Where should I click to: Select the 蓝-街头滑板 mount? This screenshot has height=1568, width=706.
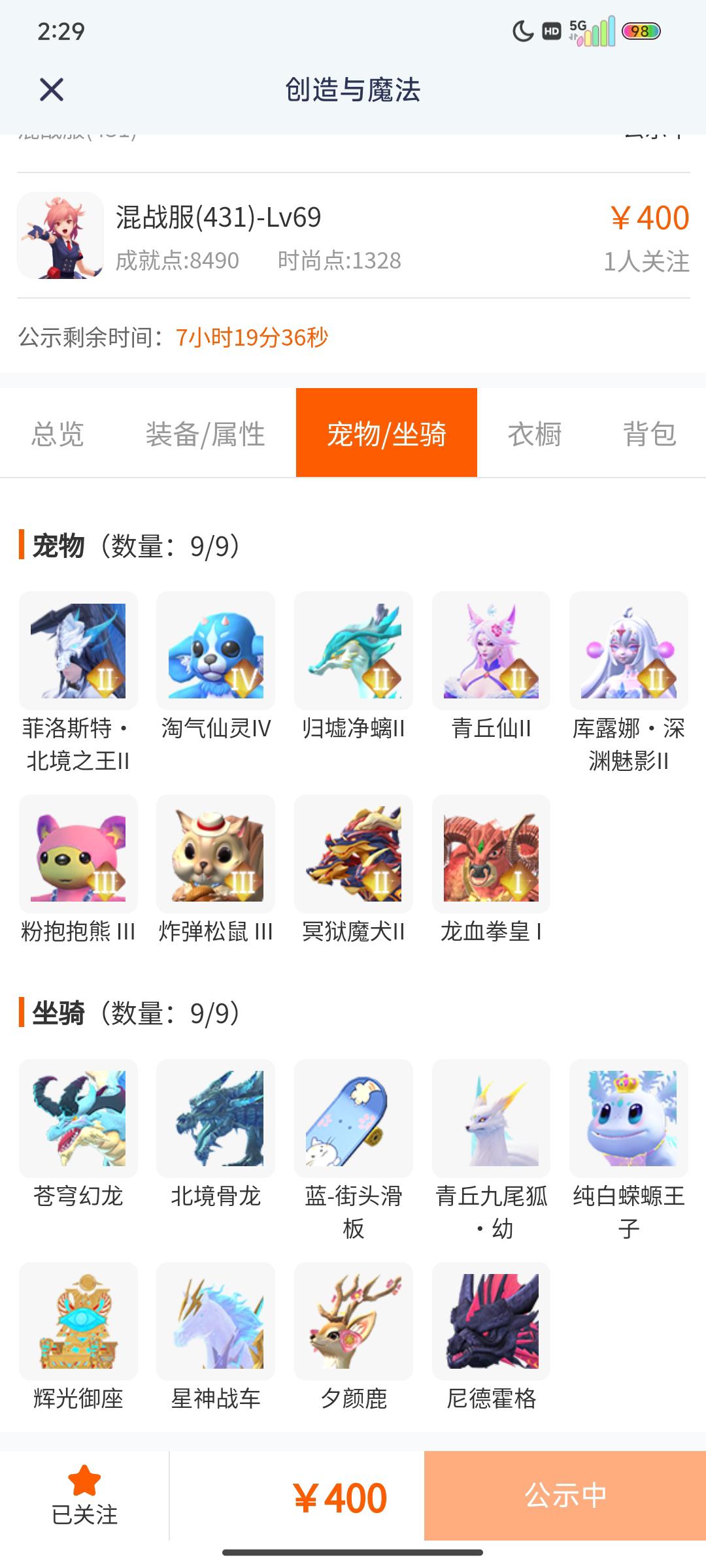[354, 1119]
